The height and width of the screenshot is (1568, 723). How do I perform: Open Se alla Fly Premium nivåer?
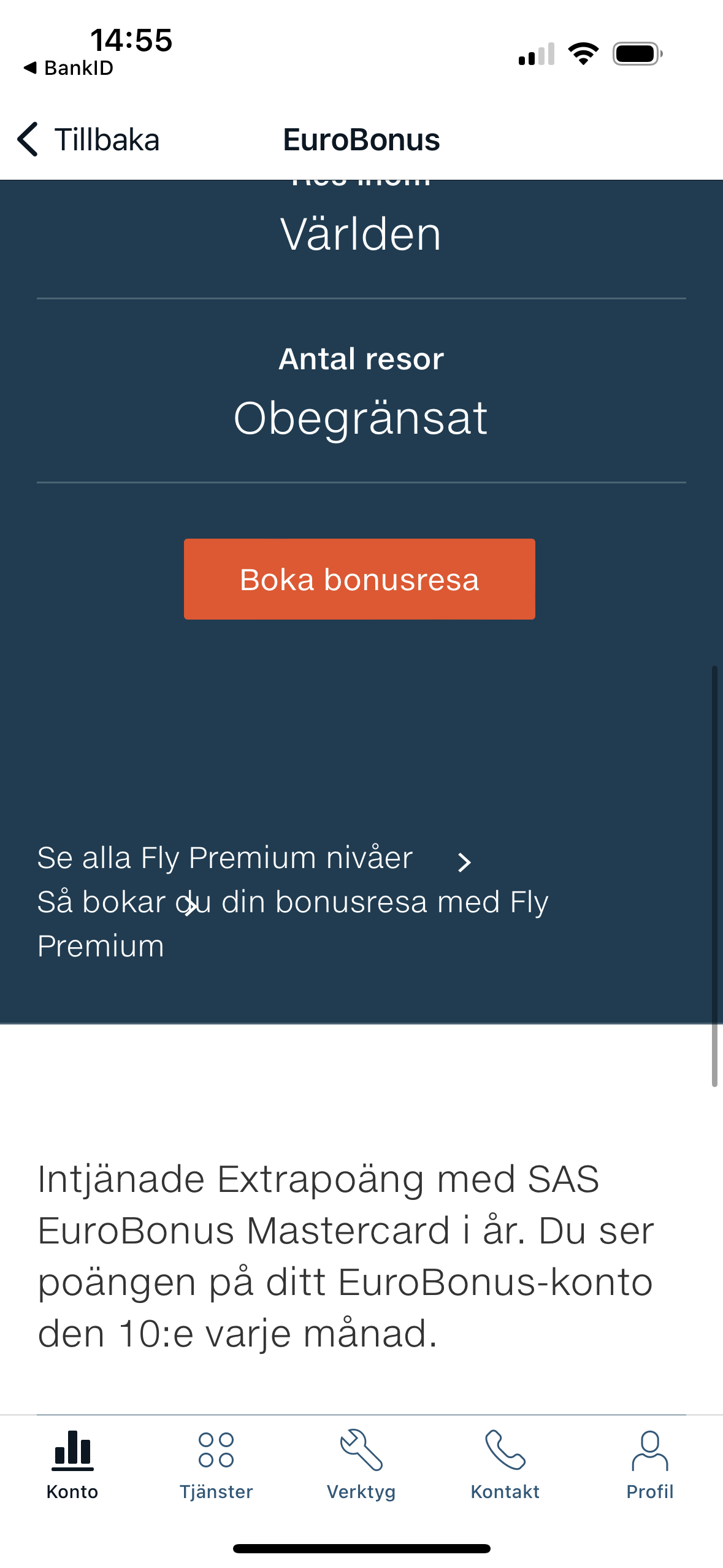[224, 858]
